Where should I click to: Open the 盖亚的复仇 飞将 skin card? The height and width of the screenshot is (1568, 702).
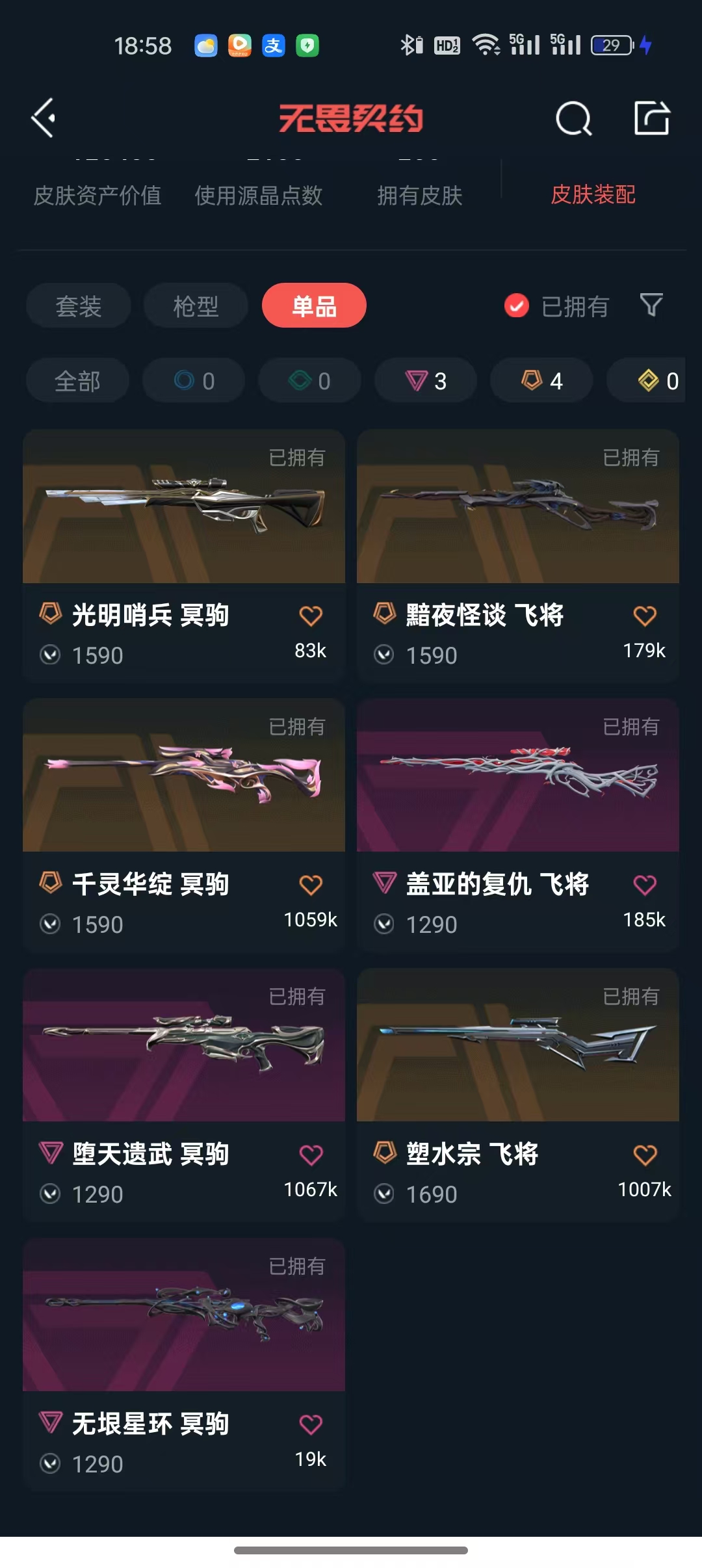click(x=517, y=777)
